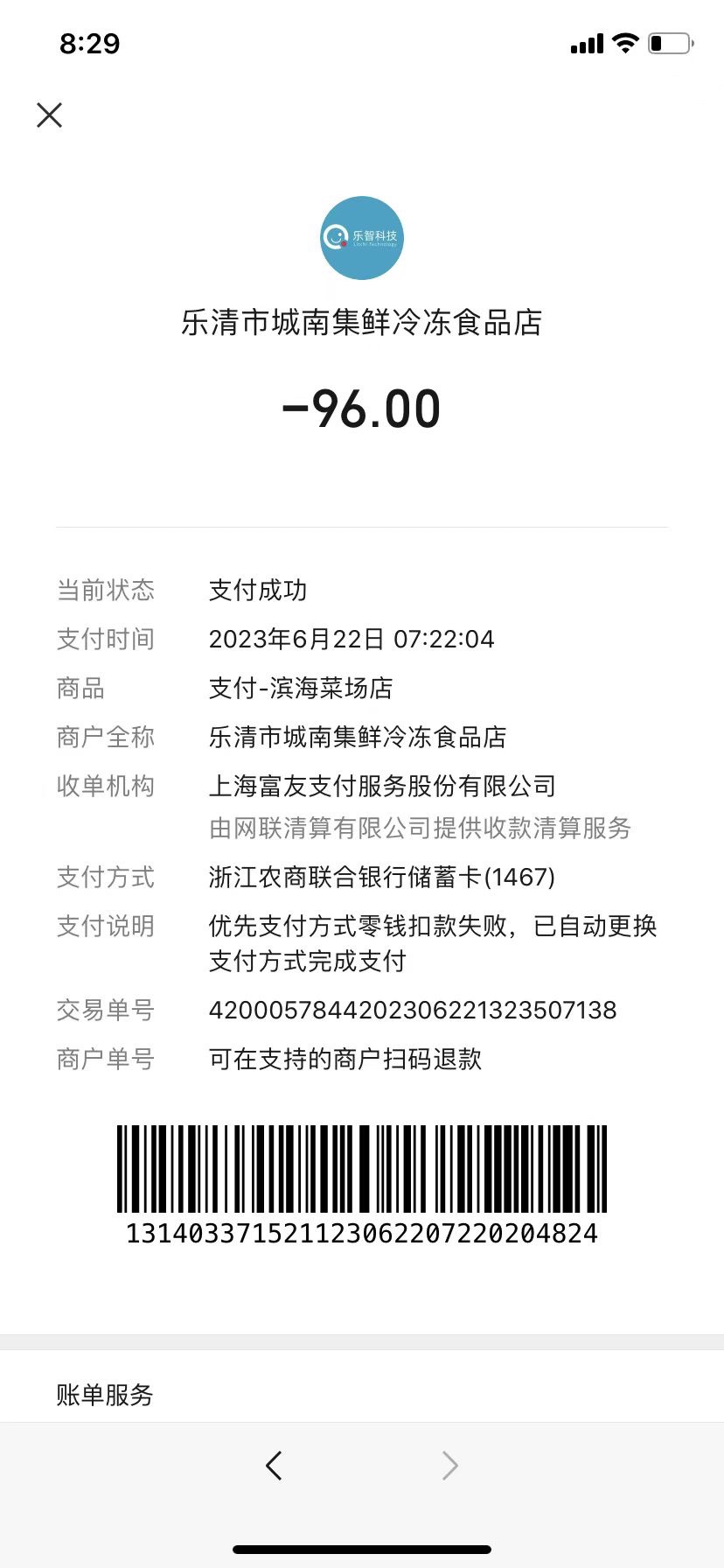Go forward using the right arrow
Viewport: 724px width, 1568px height.
point(449,1465)
